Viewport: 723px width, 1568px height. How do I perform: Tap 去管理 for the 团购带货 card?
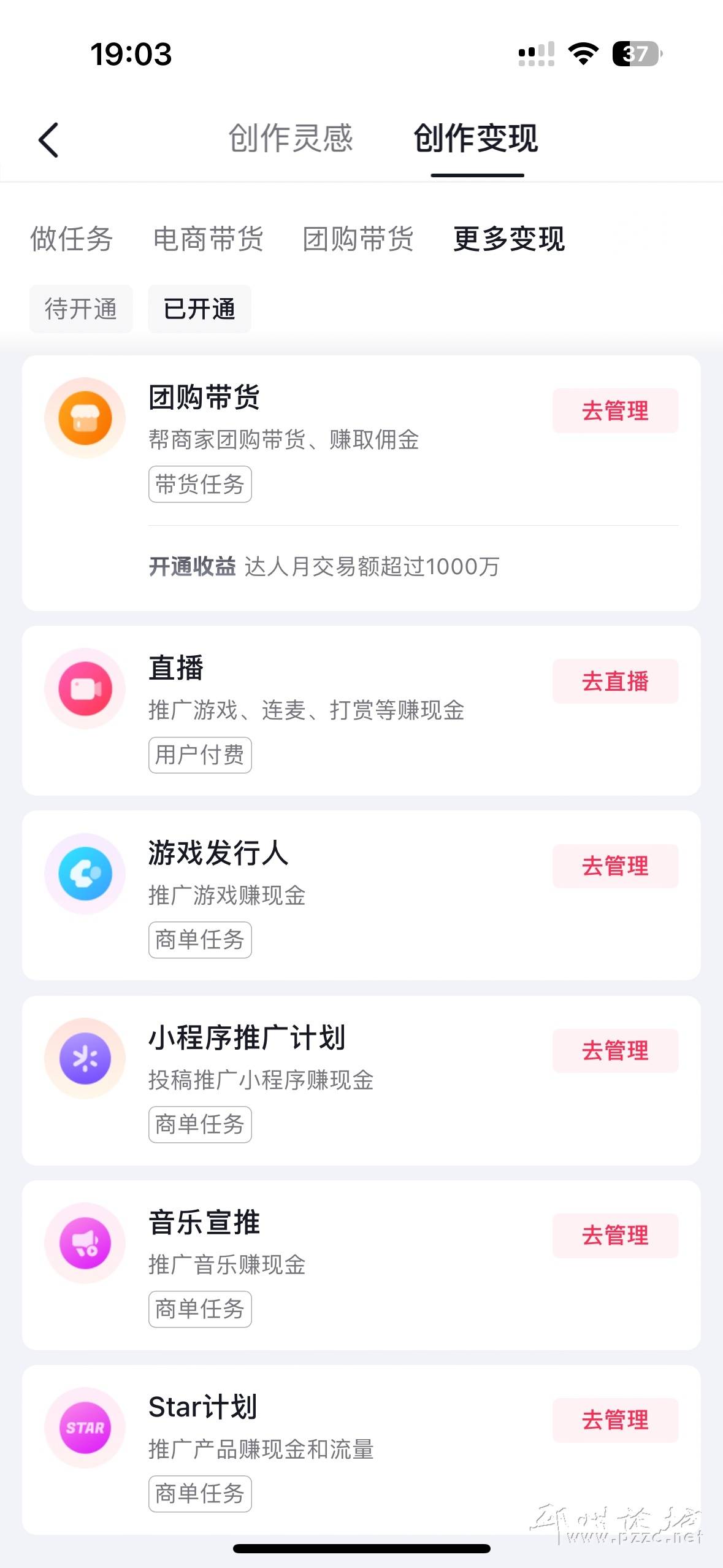(615, 410)
